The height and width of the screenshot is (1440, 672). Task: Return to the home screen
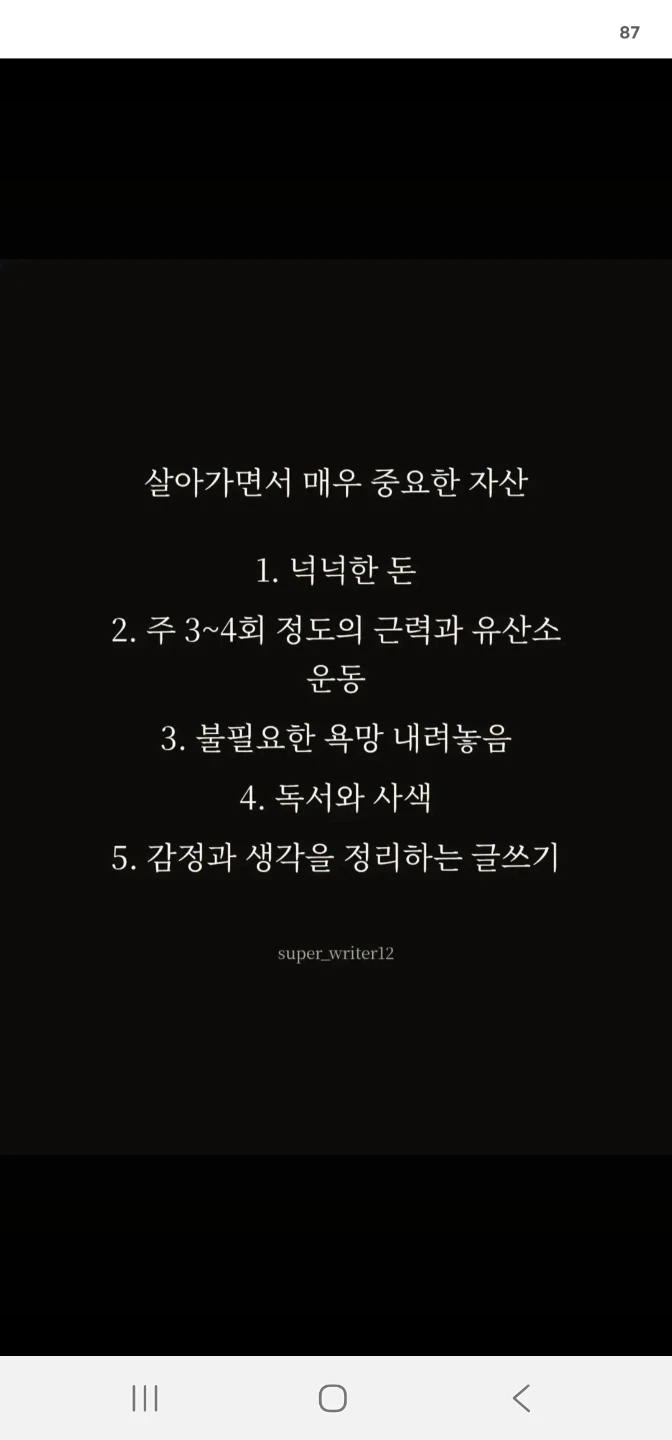click(x=333, y=1398)
